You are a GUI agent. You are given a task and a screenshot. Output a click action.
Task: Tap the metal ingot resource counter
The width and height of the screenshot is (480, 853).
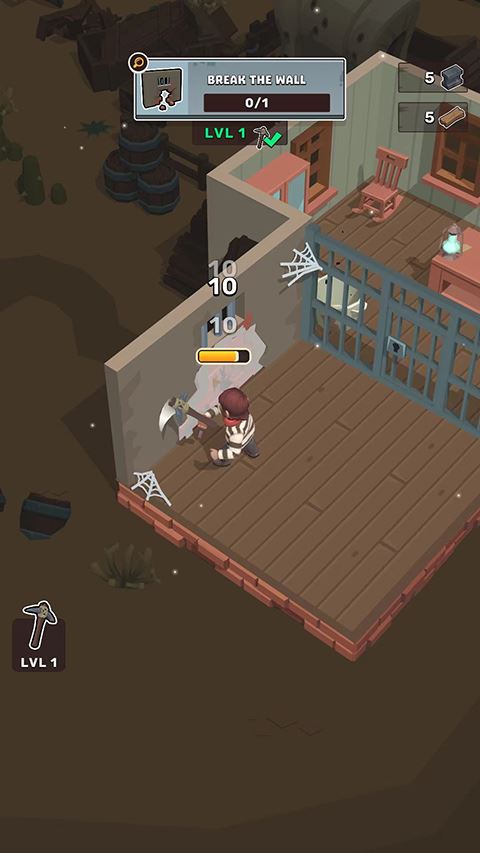(433, 77)
